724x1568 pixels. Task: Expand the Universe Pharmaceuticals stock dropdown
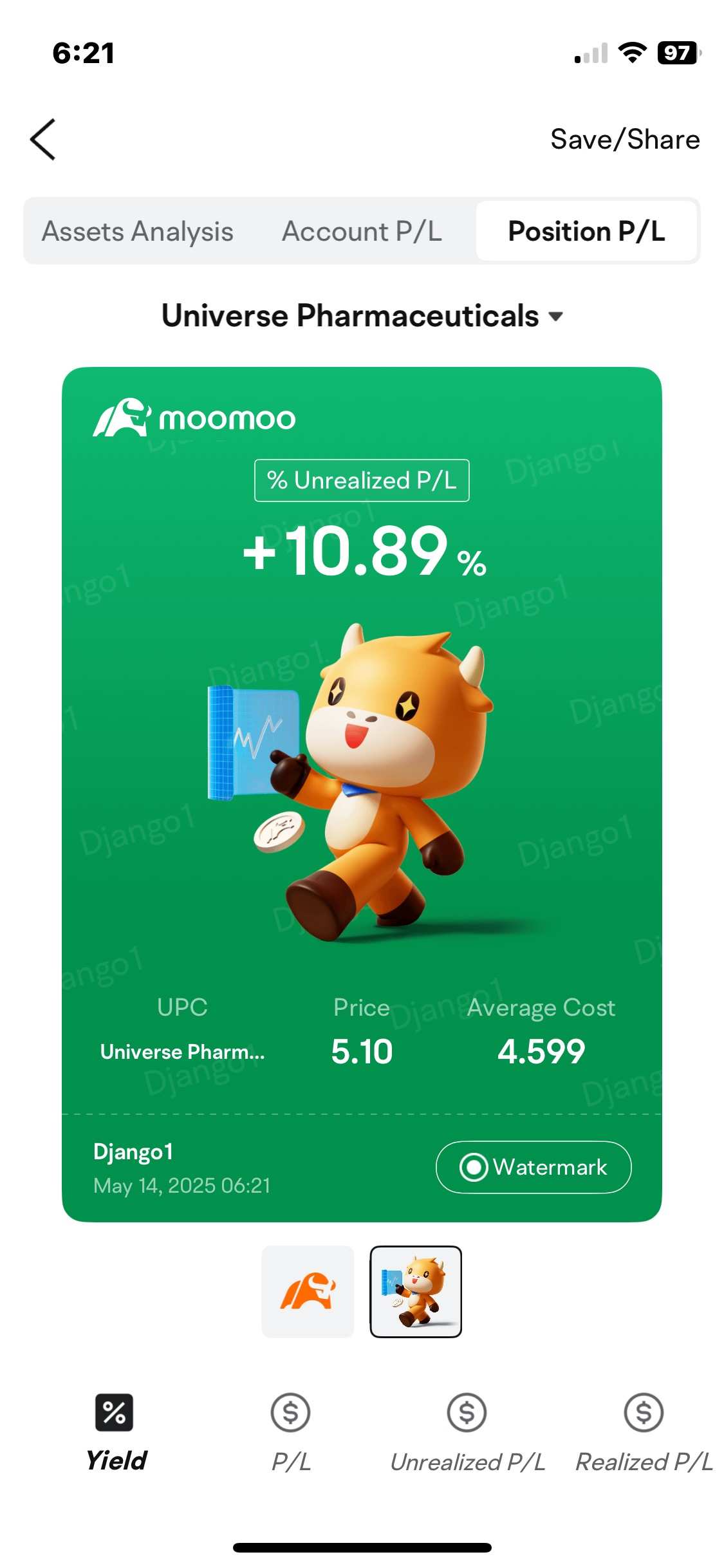(x=362, y=316)
